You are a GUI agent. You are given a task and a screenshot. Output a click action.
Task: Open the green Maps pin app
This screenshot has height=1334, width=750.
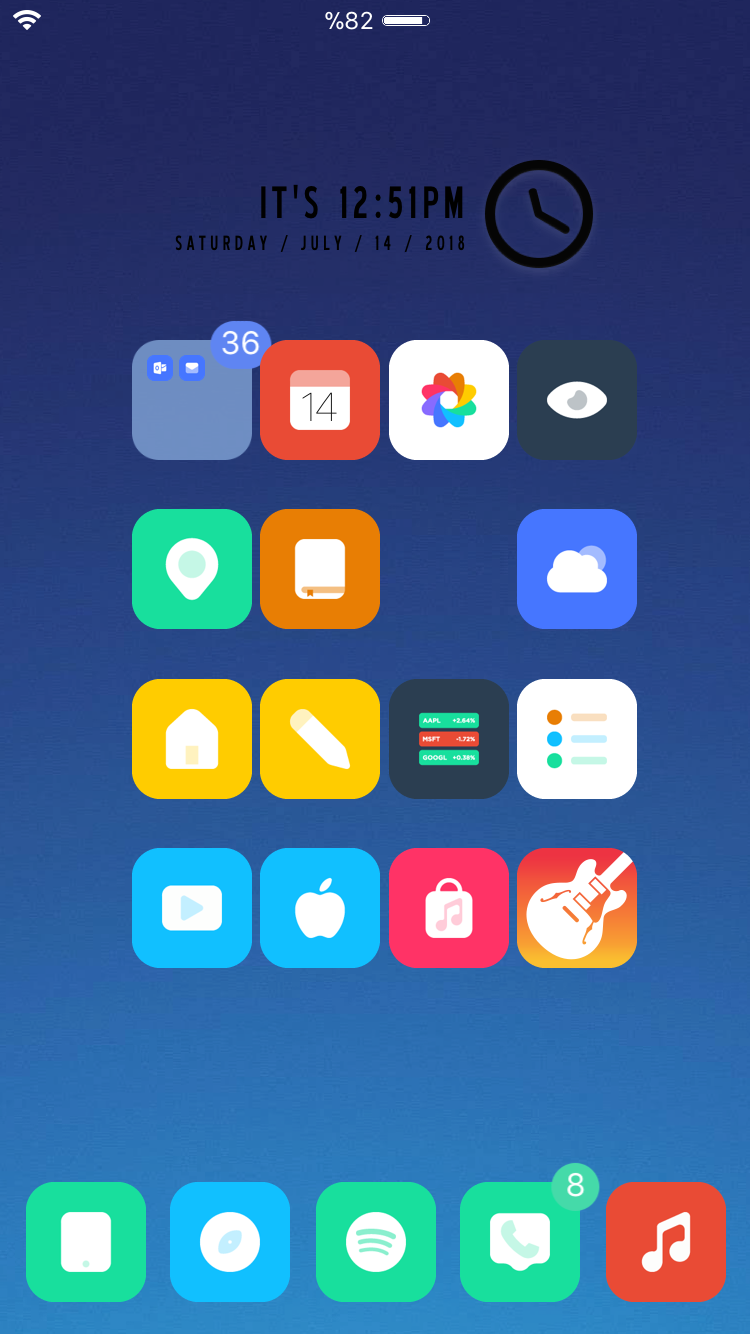(192, 569)
